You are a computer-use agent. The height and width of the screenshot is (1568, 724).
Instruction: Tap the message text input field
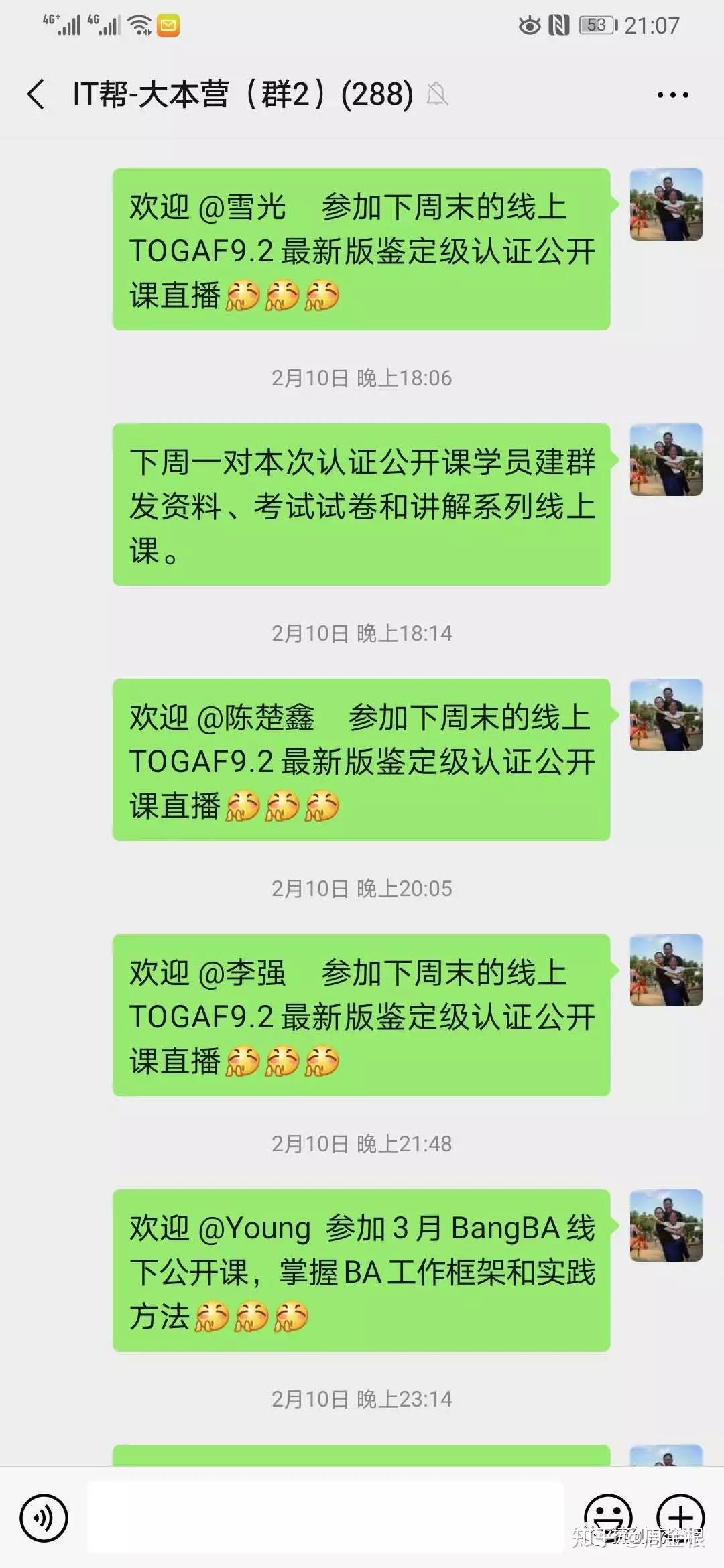pos(326,1517)
